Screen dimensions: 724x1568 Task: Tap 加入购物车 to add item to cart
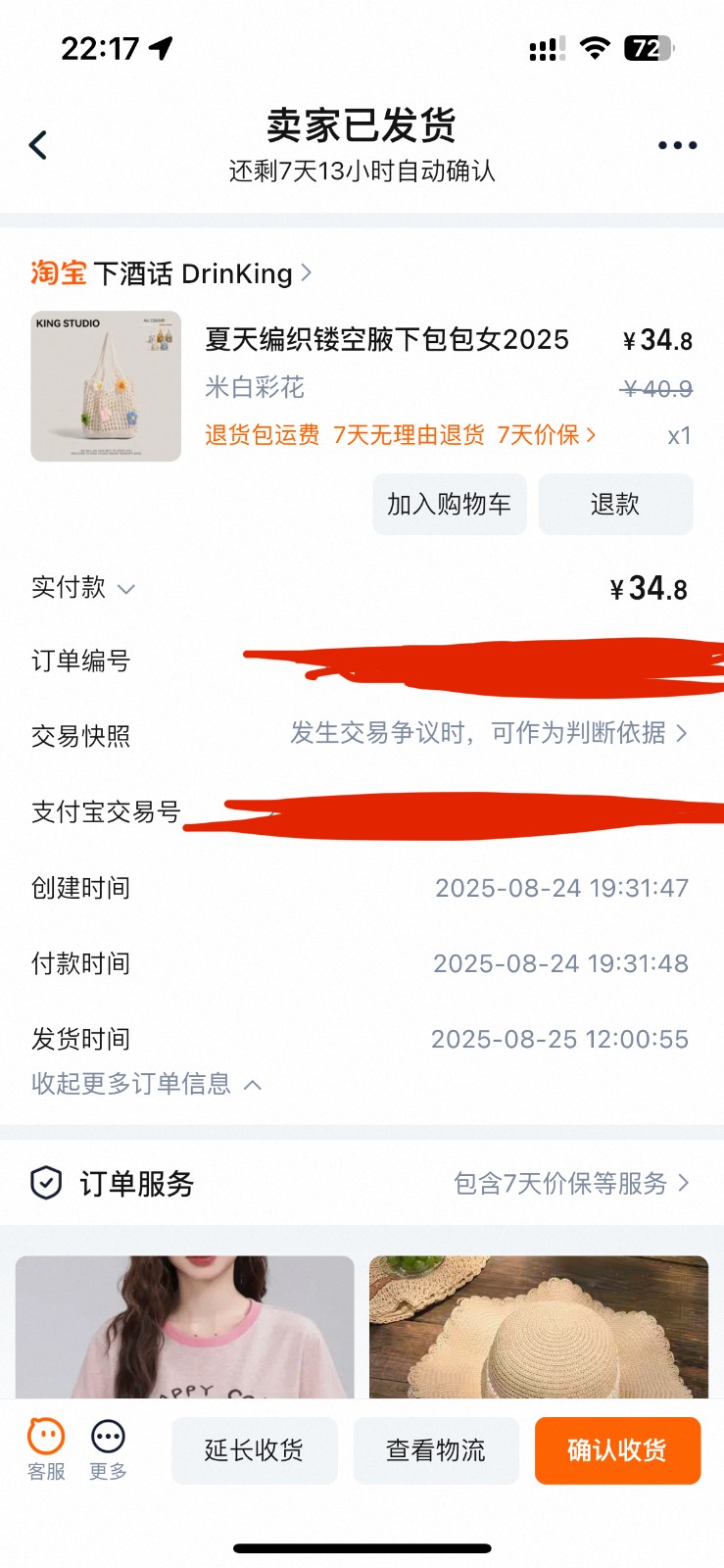450,504
